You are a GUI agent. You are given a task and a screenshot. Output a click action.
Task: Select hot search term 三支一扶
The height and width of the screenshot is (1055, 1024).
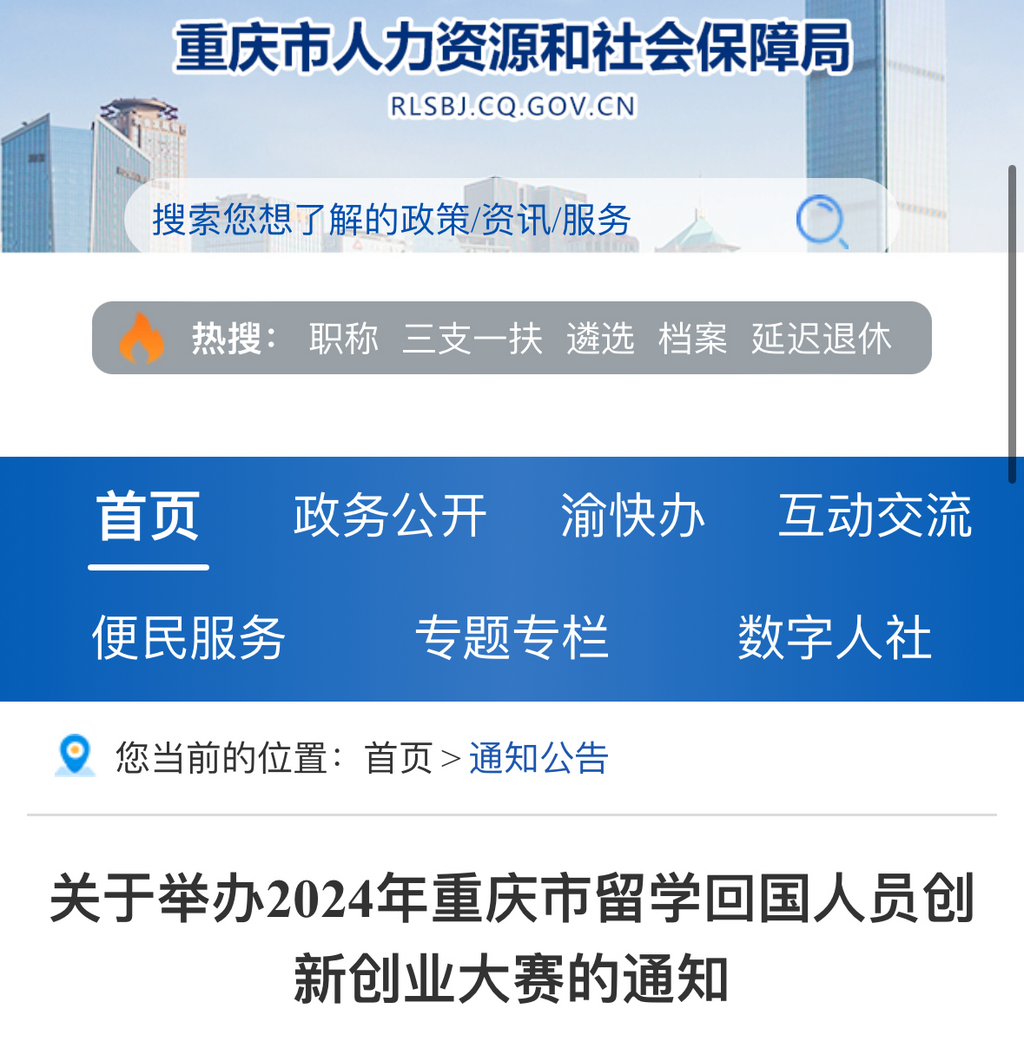pyautogui.click(x=472, y=339)
